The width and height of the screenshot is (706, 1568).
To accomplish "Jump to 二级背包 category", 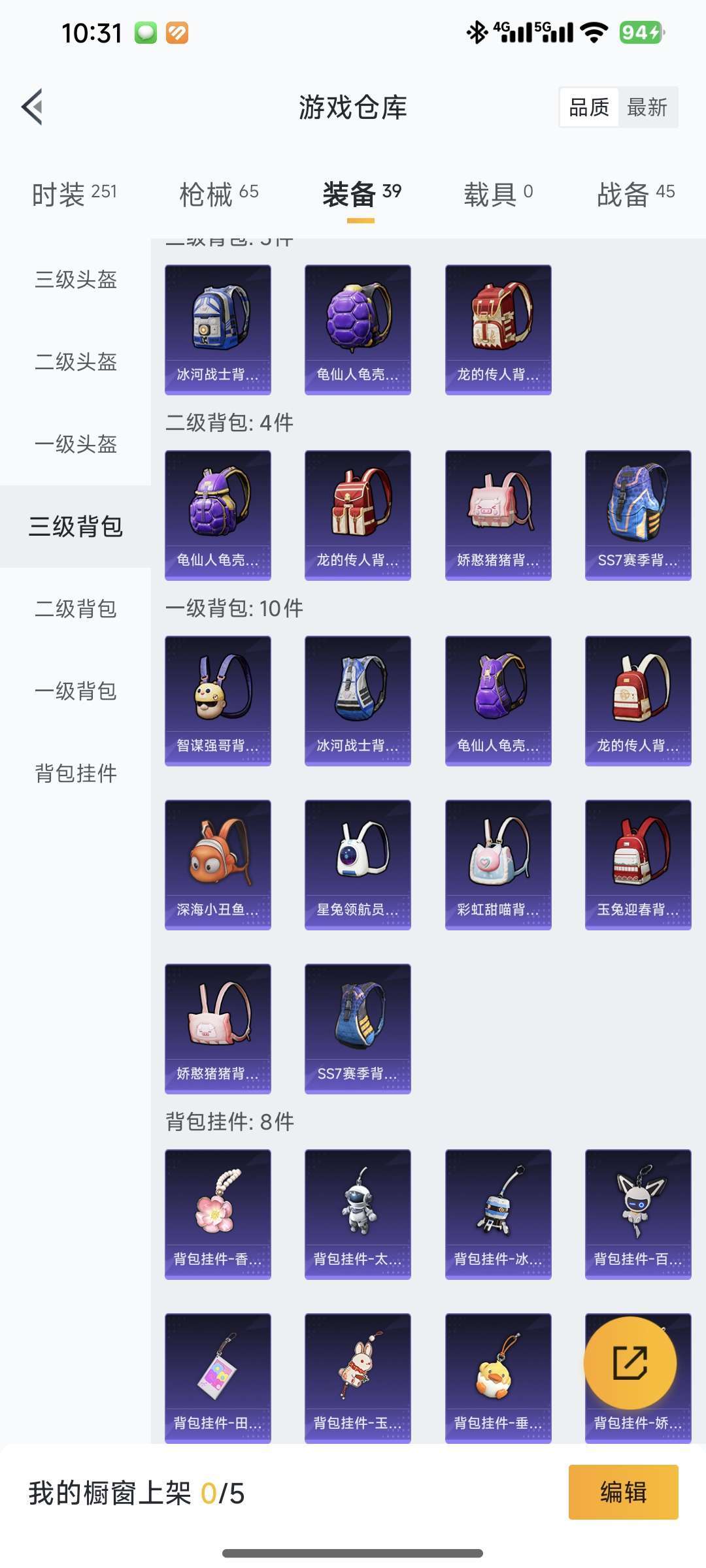I will 76,608.
